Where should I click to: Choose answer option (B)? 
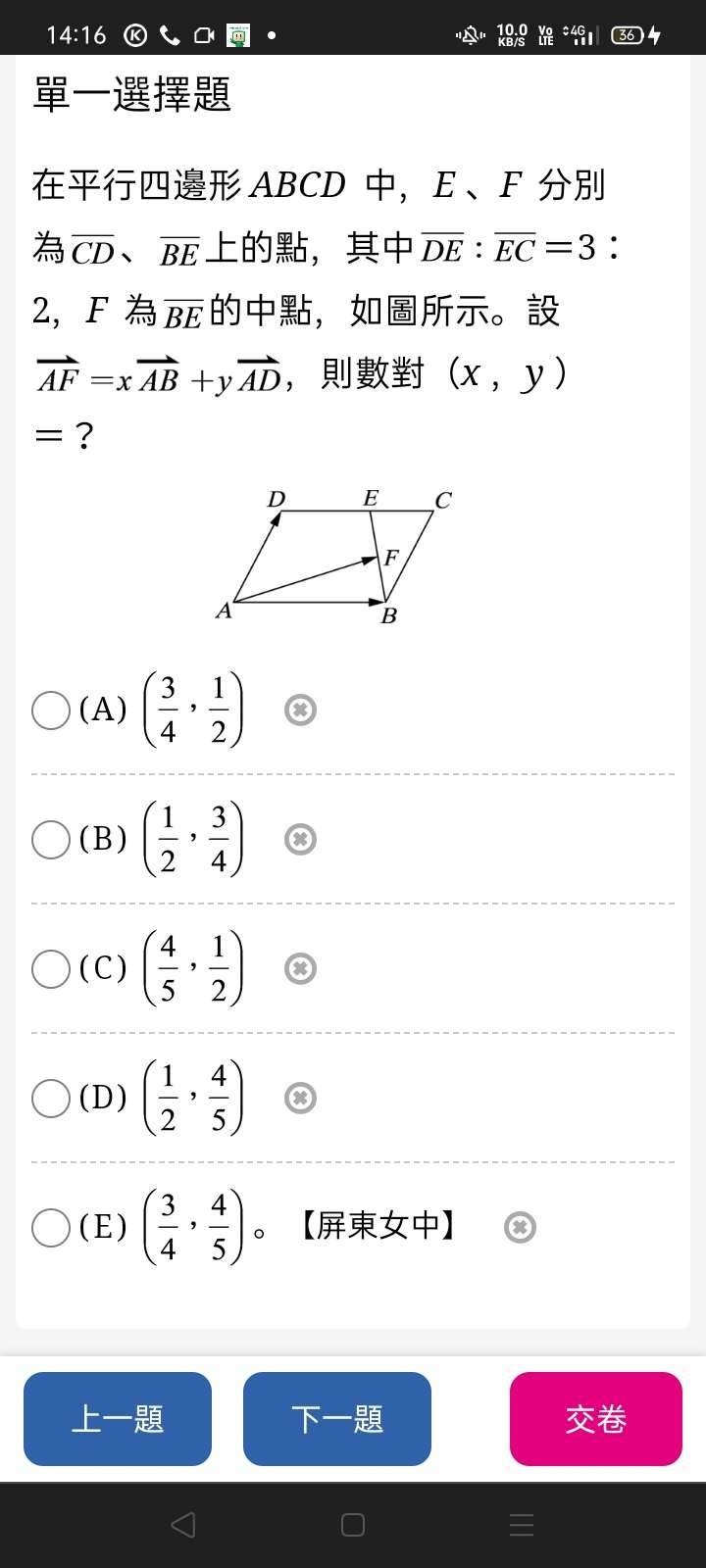pos(51,840)
